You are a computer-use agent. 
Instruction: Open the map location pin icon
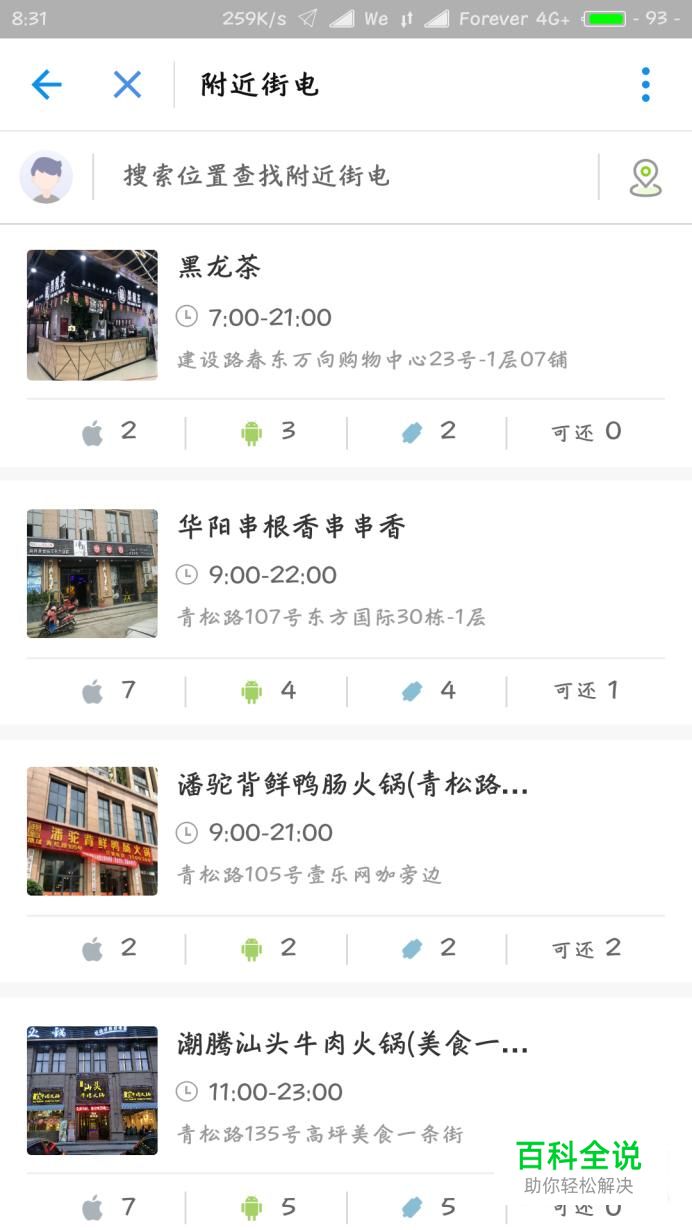click(x=646, y=177)
